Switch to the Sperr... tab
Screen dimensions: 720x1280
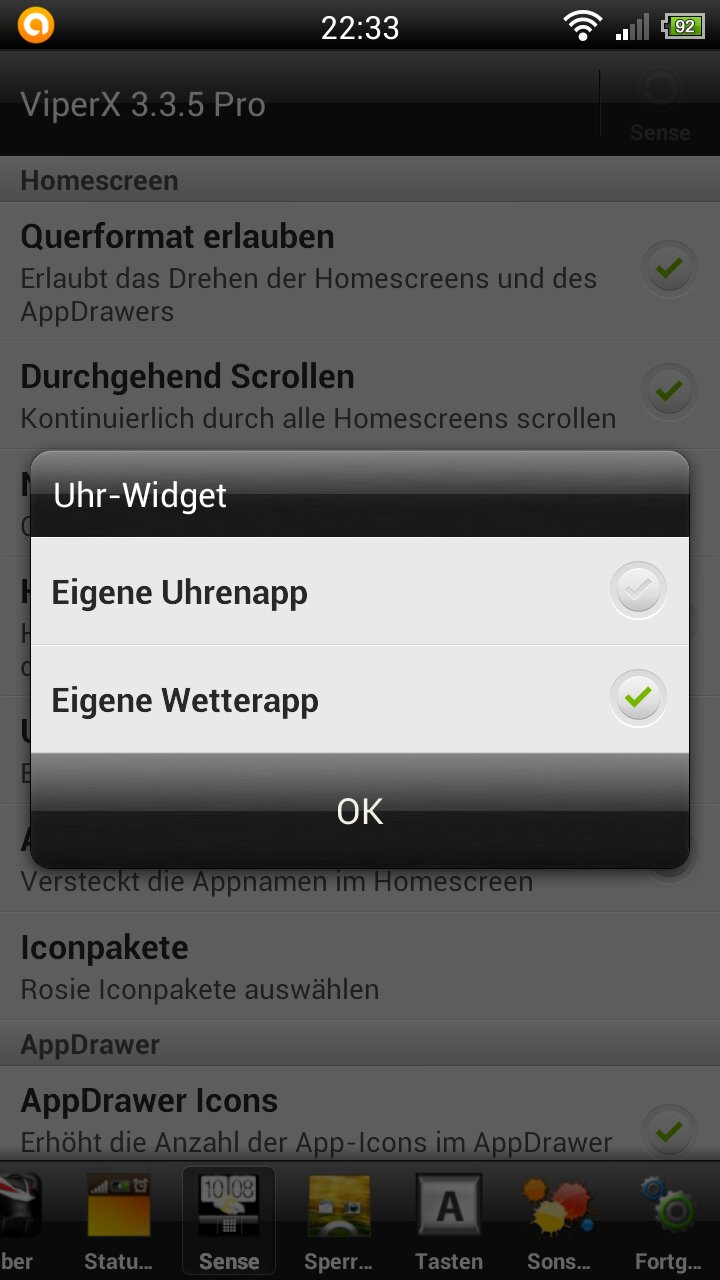point(339,1221)
